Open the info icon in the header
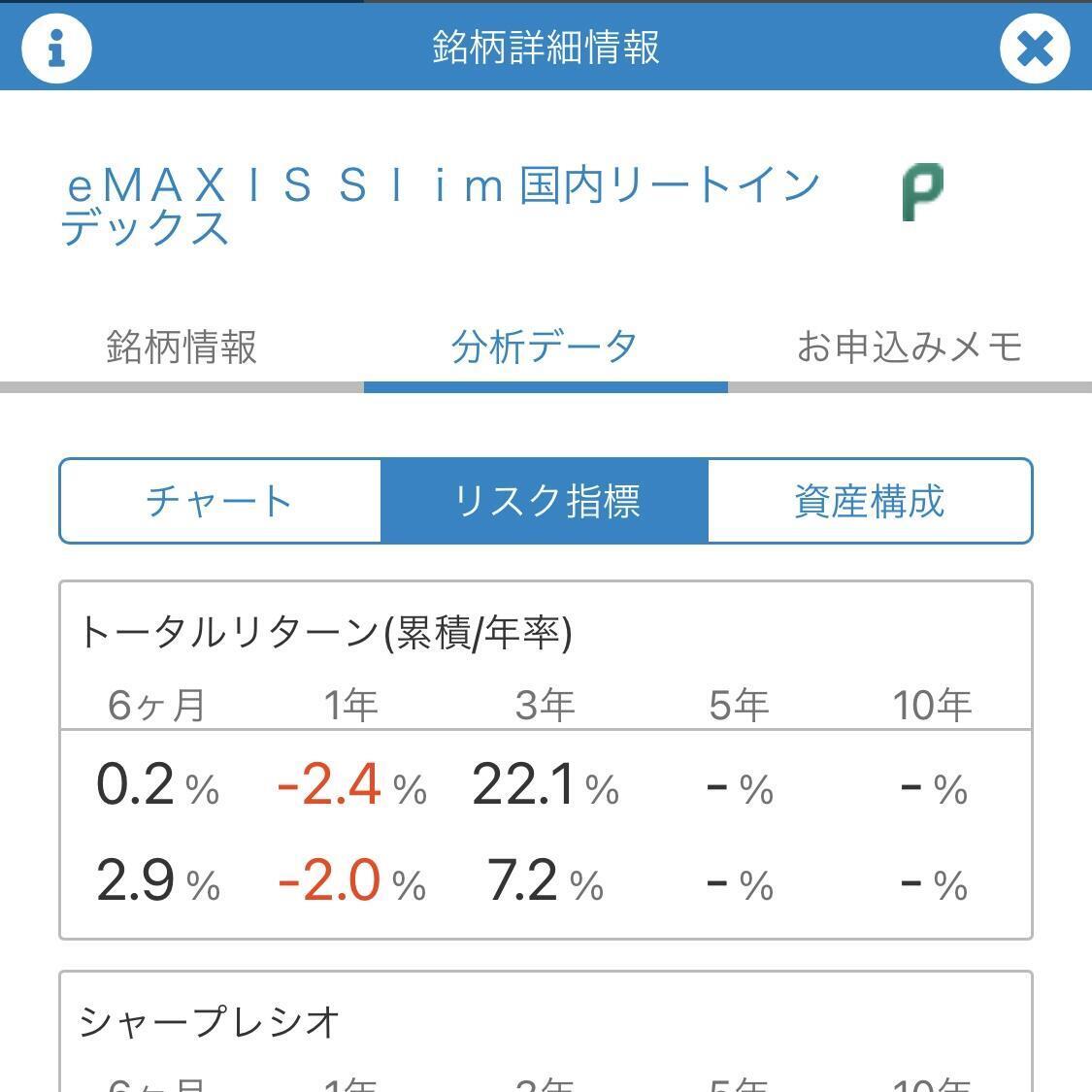This screenshot has height=1092, width=1092. pos(56,48)
